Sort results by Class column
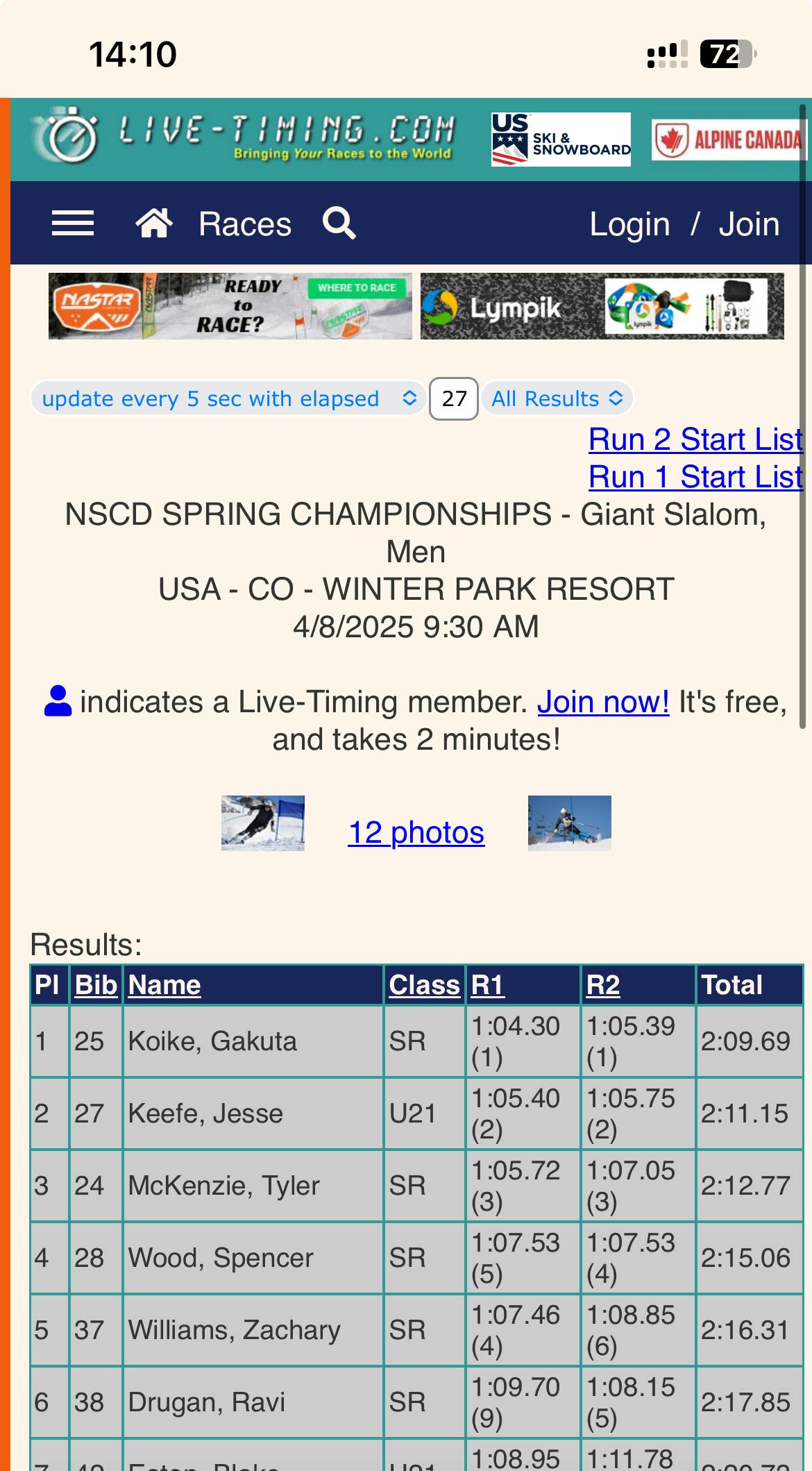The height and width of the screenshot is (1471, 812). [424, 984]
